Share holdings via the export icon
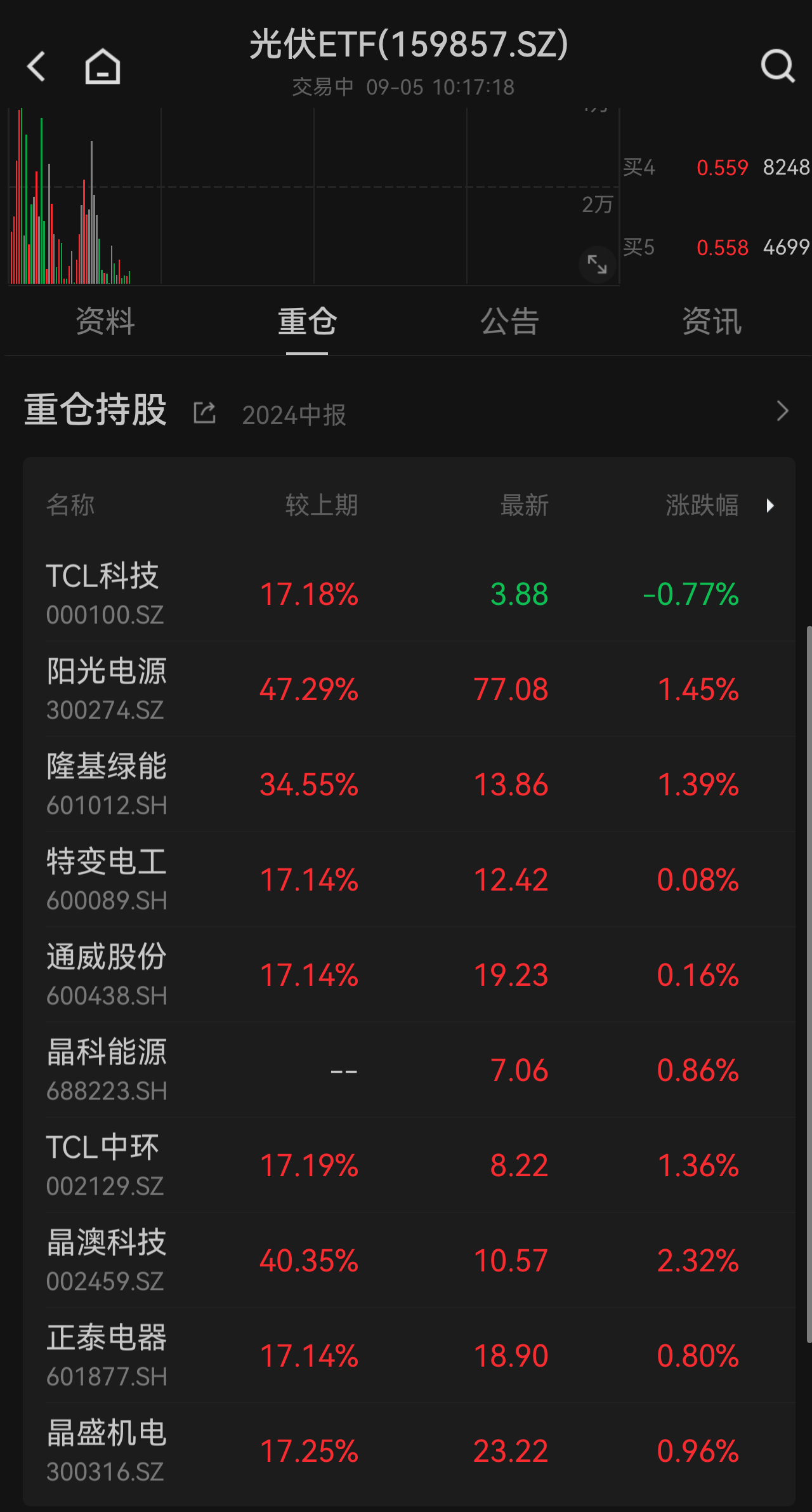Screen dimensions: 812x1512 [x=204, y=411]
